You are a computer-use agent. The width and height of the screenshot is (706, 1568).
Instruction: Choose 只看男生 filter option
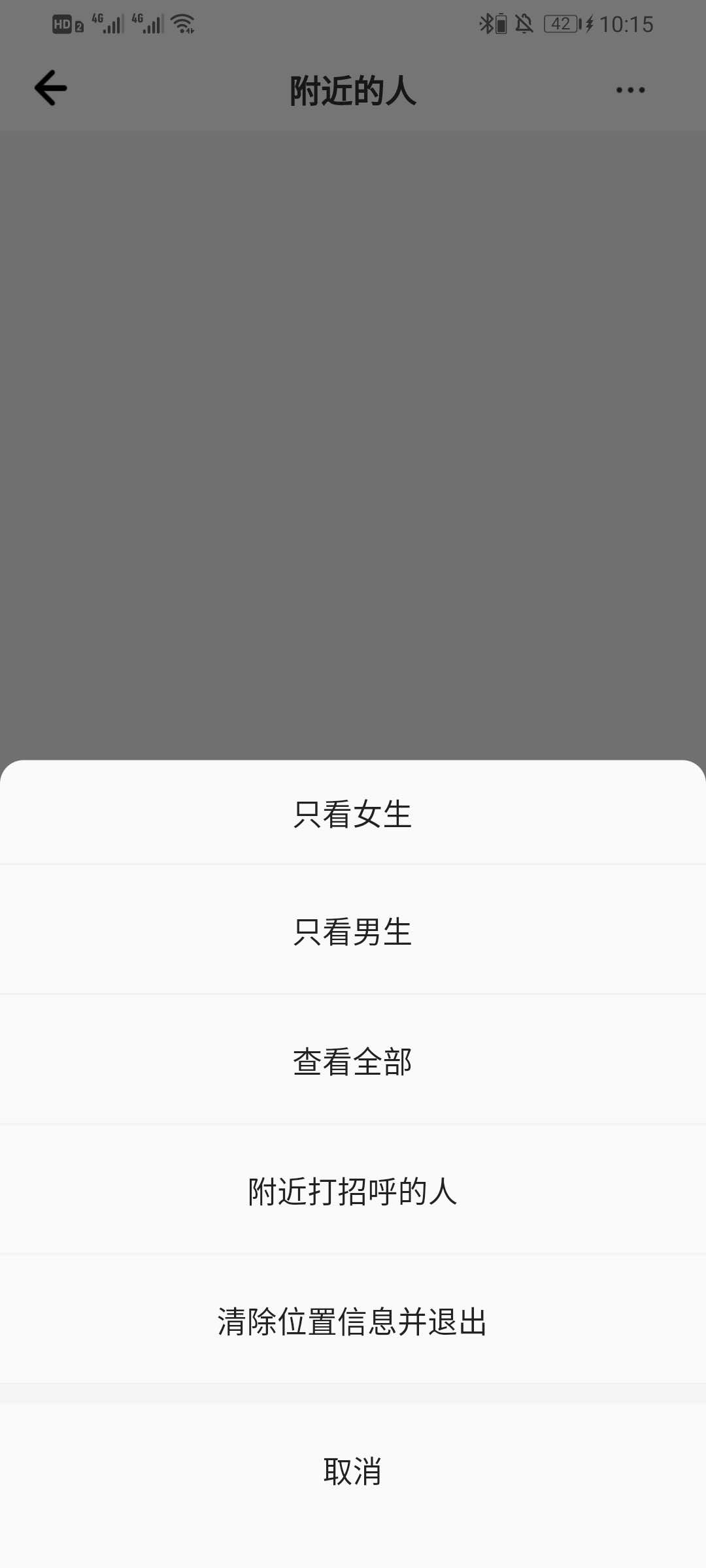[x=353, y=932]
